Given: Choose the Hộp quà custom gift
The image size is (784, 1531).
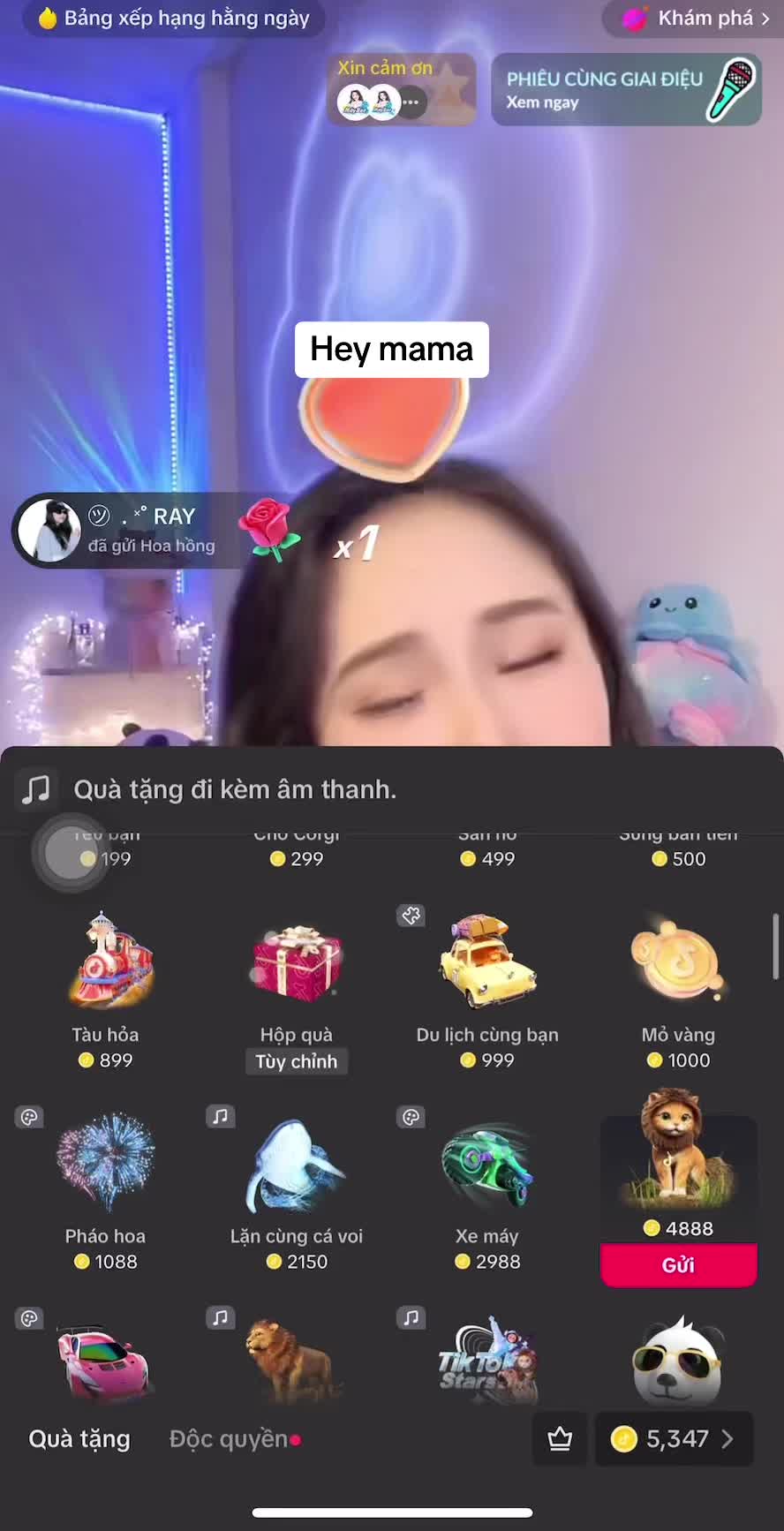Looking at the screenshot, I should pos(297,990).
